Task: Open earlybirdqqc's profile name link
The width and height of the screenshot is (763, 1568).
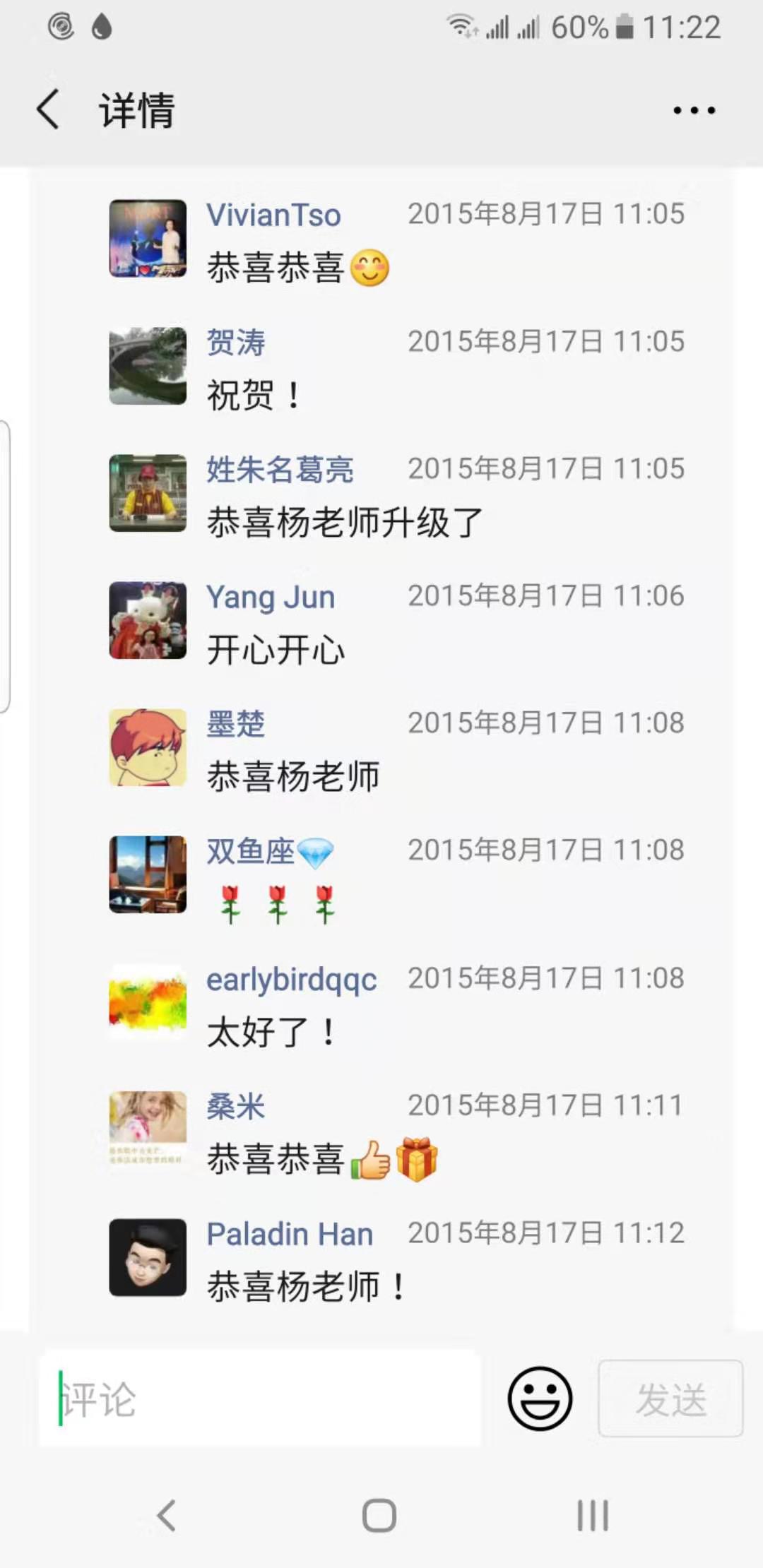Action: click(291, 980)
